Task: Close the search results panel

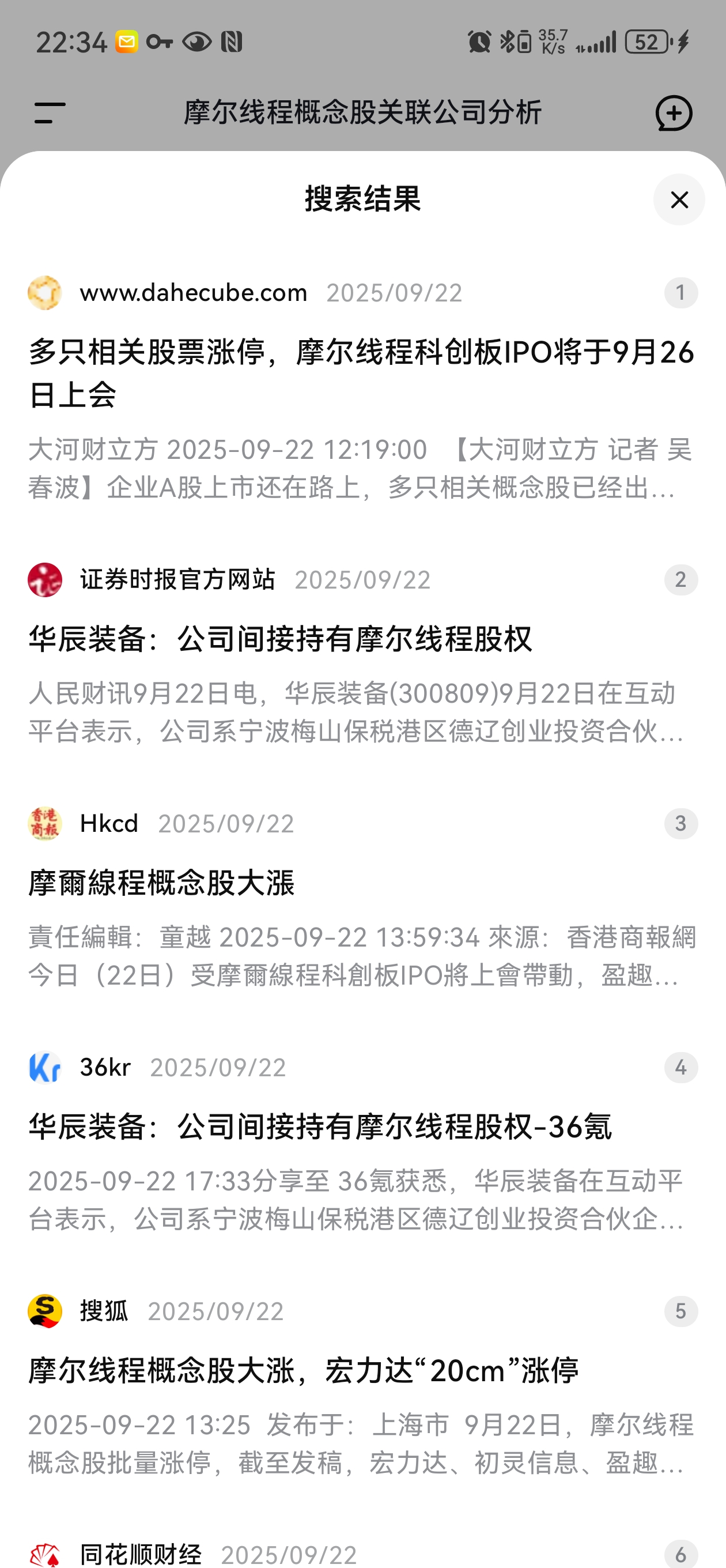Action: click(x=679, y=199)
